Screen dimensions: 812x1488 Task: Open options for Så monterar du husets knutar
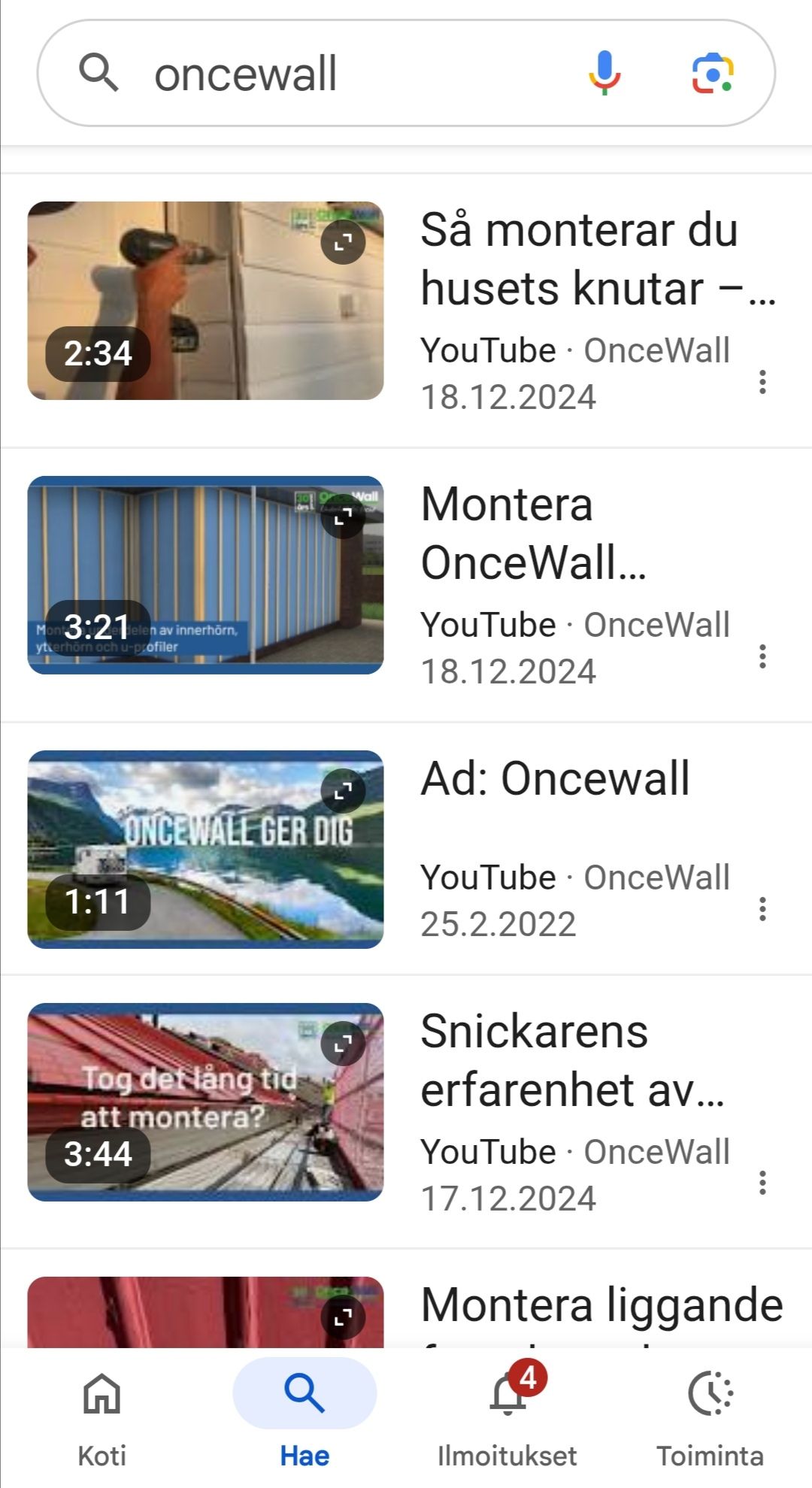pos(762,382)
